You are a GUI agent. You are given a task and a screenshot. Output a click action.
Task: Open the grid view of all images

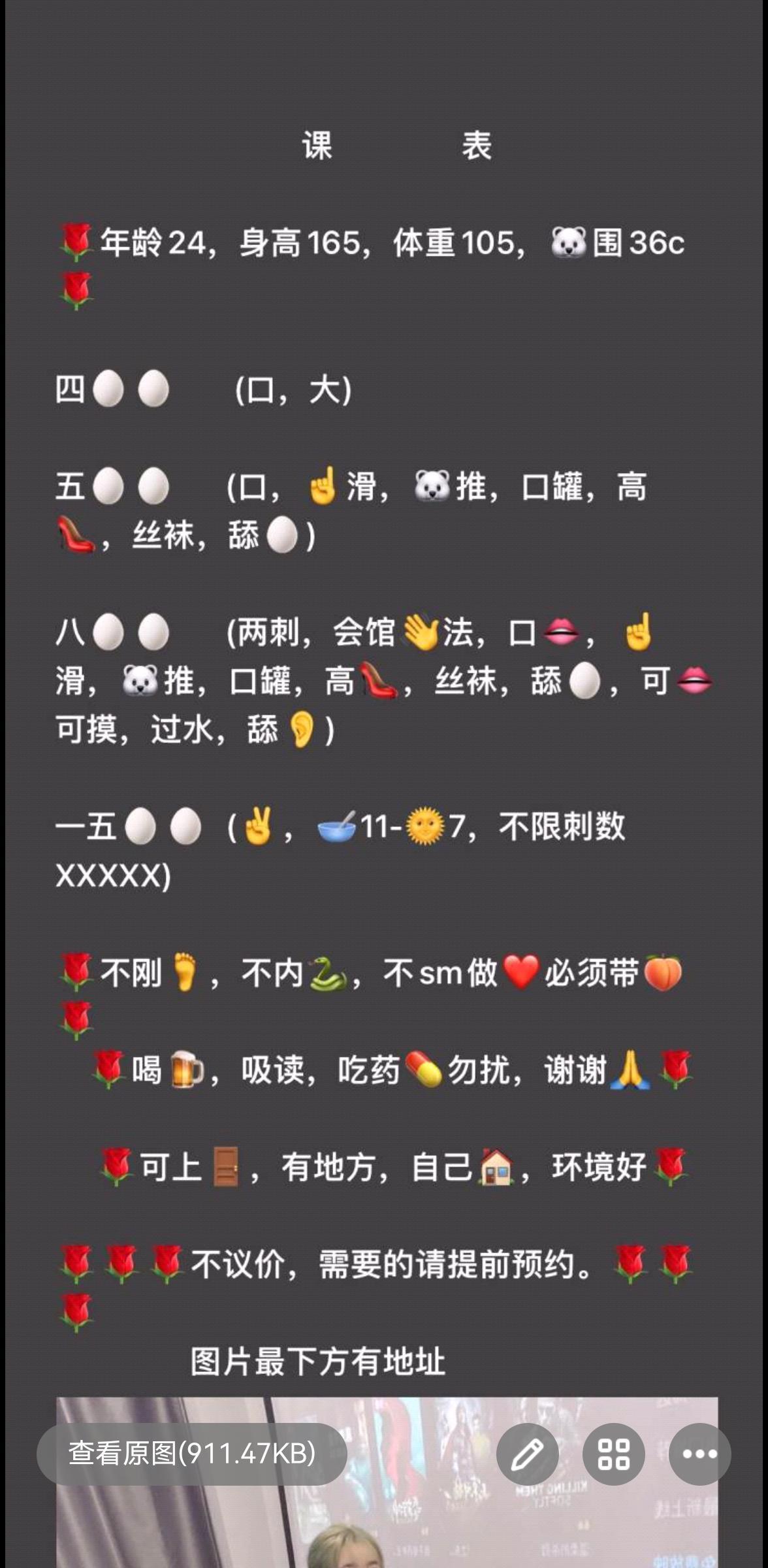point(613,1454)
